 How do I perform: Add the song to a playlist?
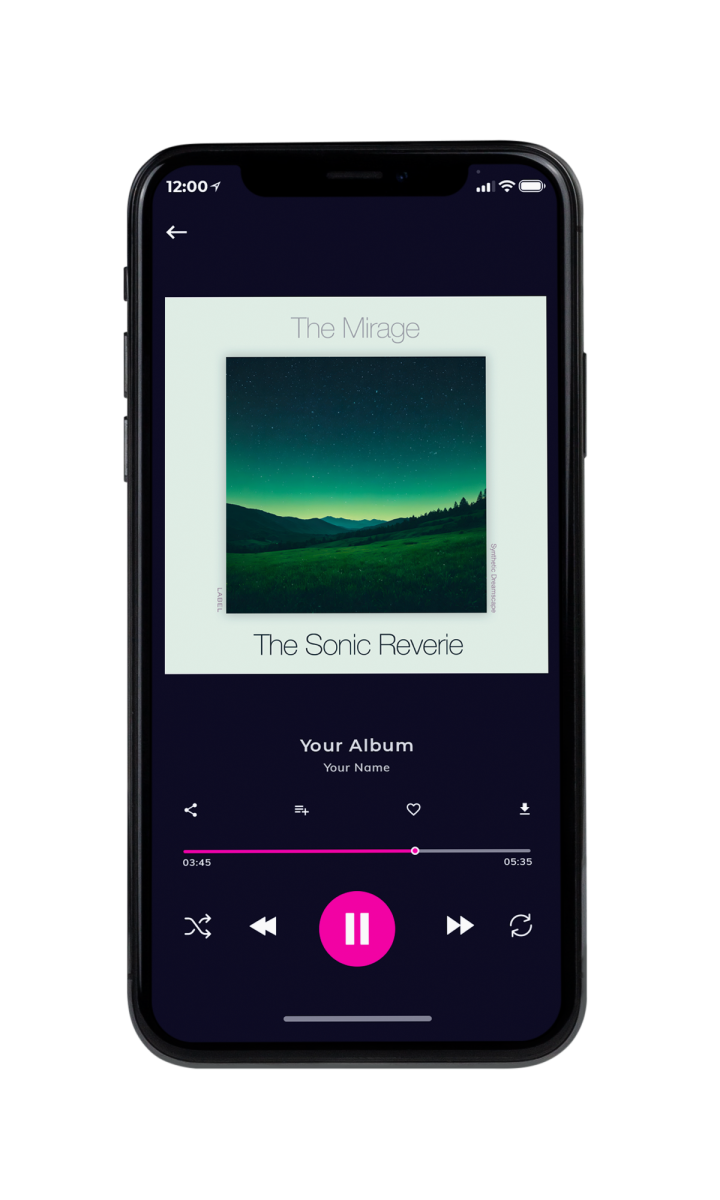(301, 810)
